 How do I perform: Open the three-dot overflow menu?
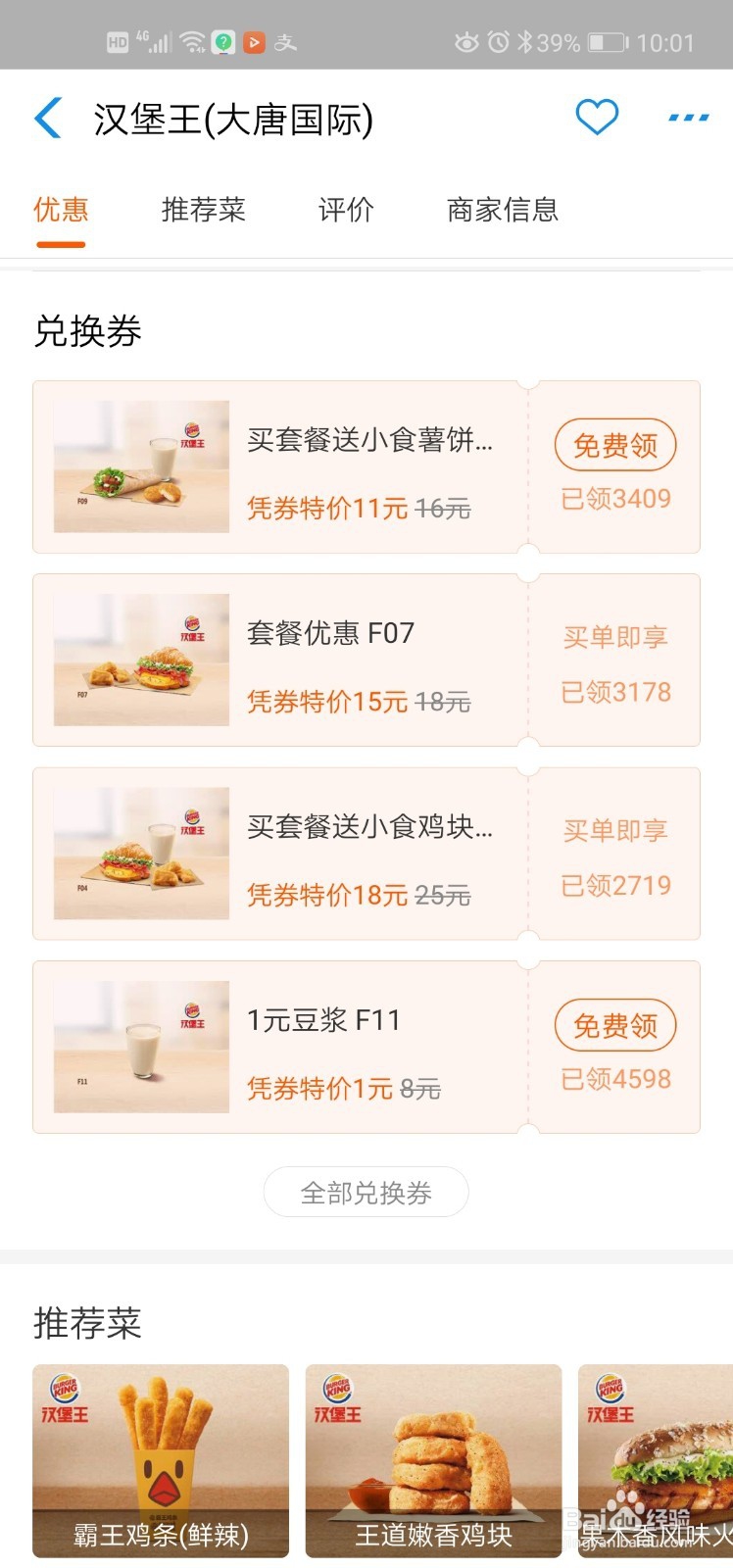pos(689,118)
